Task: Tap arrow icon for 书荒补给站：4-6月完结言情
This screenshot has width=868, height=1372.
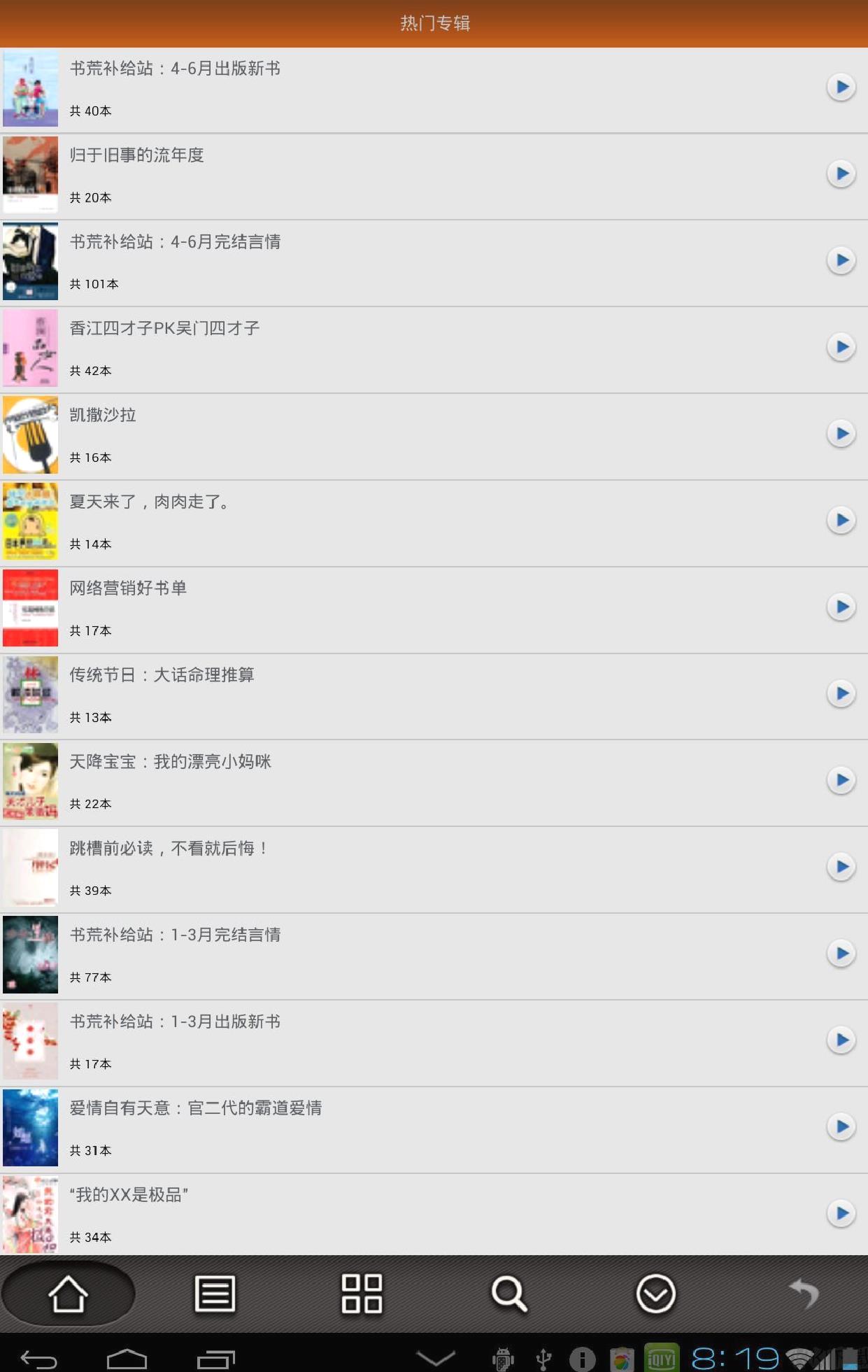Action: click(x=841, y=261)
